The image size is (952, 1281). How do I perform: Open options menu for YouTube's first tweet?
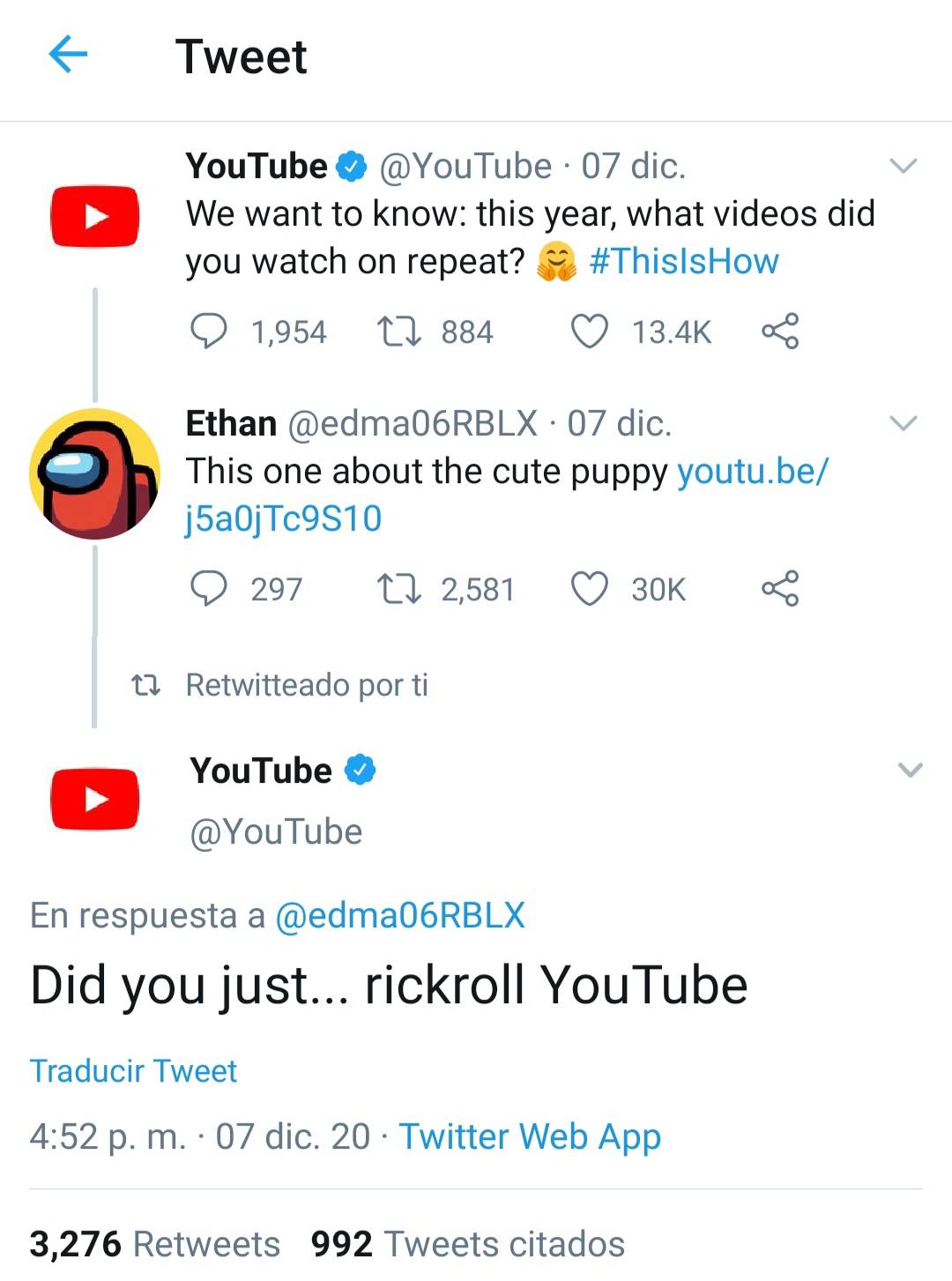[x=903, y=164]
